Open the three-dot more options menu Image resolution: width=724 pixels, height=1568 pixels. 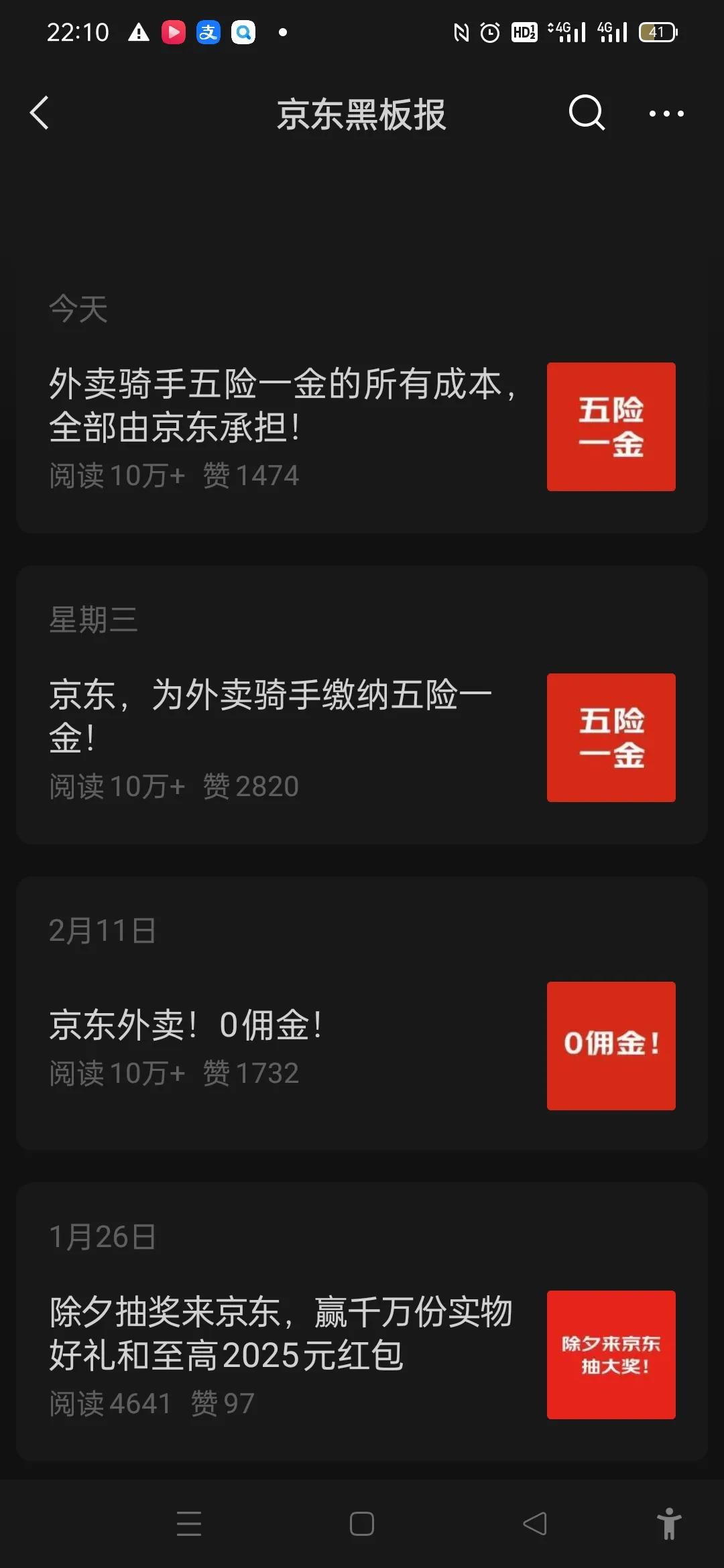[x=666, y=113]
